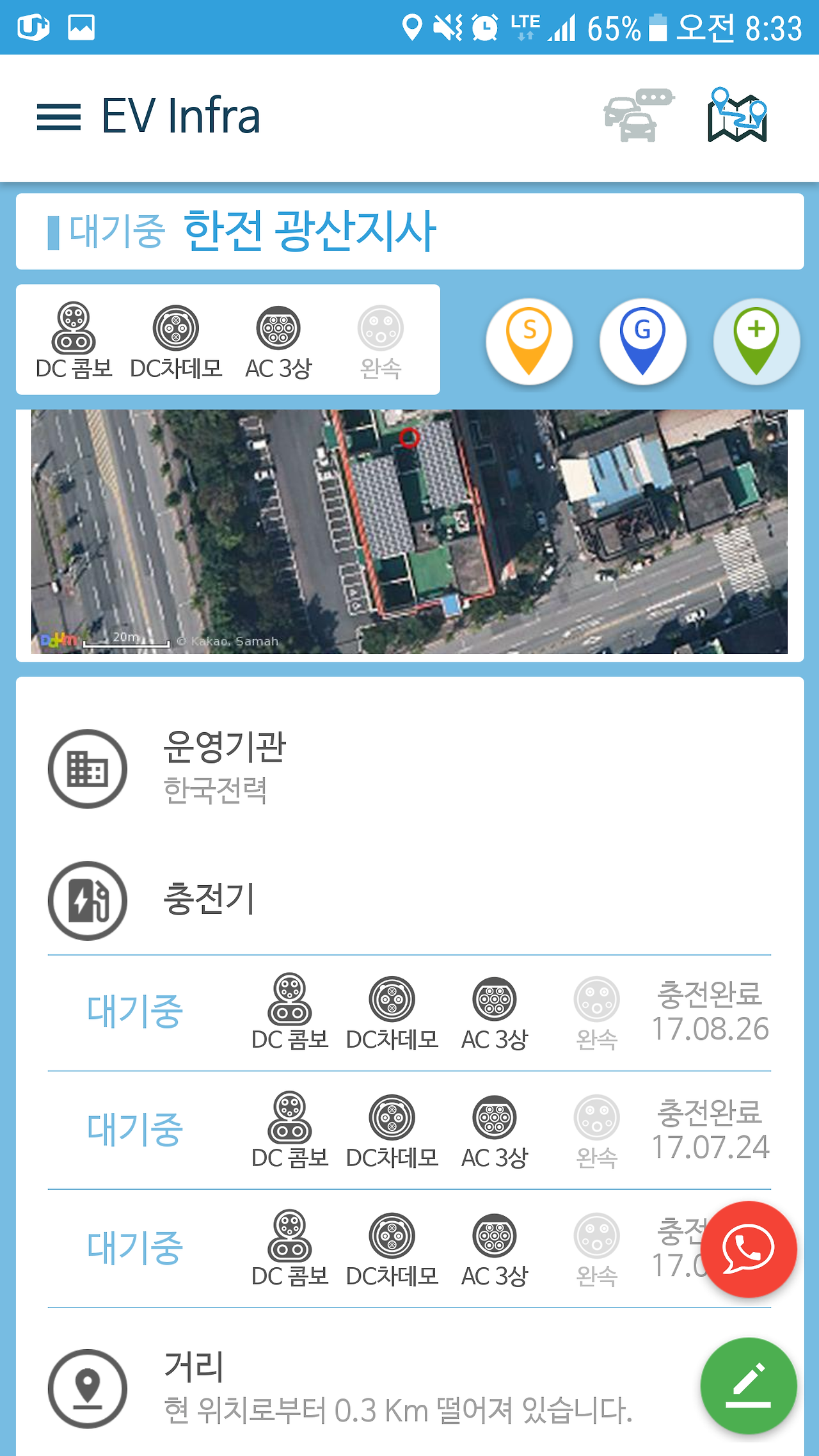Open the satellite map preview
Image resolution: width=819 pixels, height=1456 pixels.
click(x=409, y=531)
